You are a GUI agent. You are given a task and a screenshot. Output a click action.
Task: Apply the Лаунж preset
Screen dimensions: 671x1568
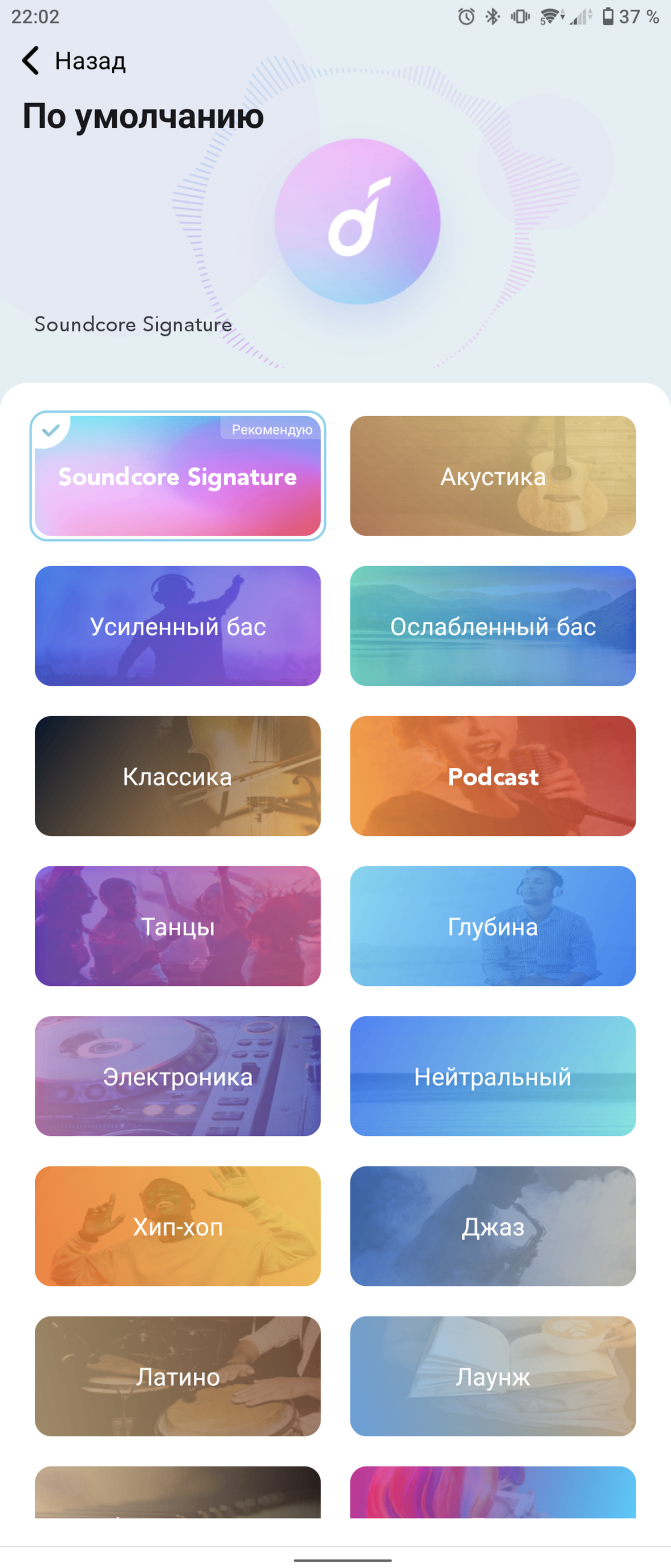[493, 1376]
